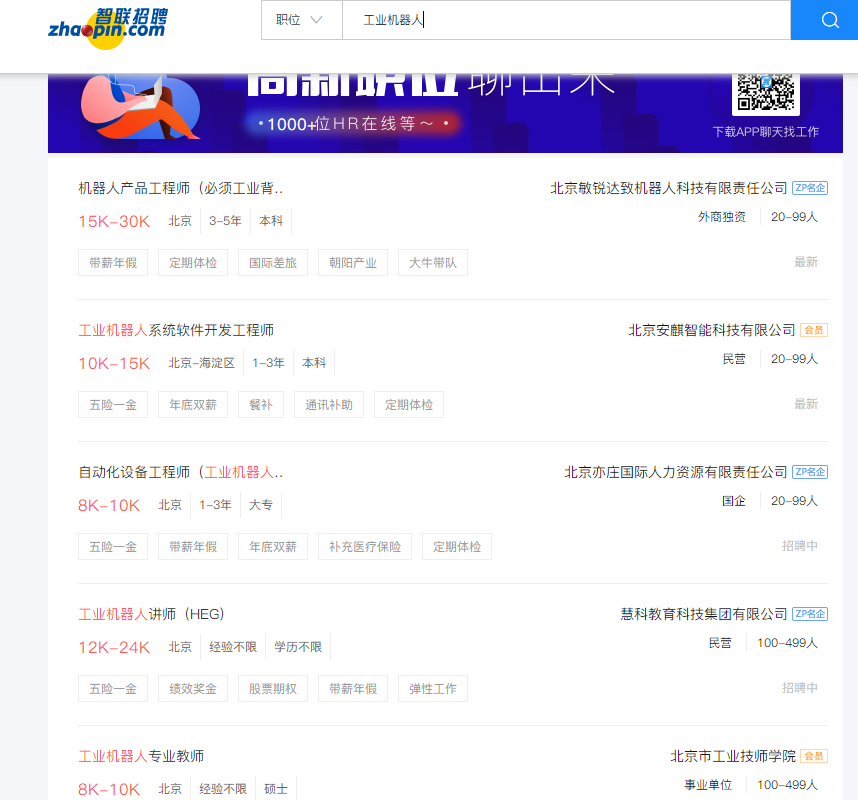Image resolution: width=858 pixels, height=800 pixels.
Task: Open 工业机器人系统软件开发工程师 job listing
Action: tap(176, 330)
